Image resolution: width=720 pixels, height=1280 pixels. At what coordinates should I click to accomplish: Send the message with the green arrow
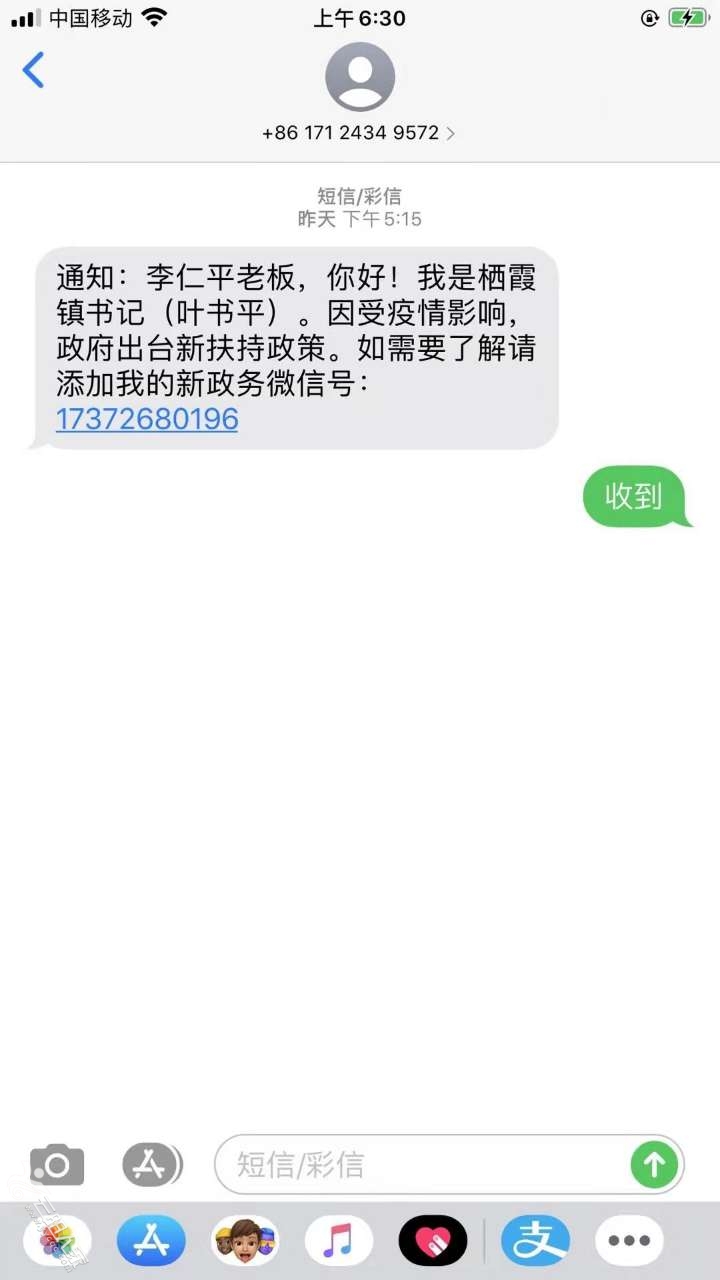click(655, 1164)
